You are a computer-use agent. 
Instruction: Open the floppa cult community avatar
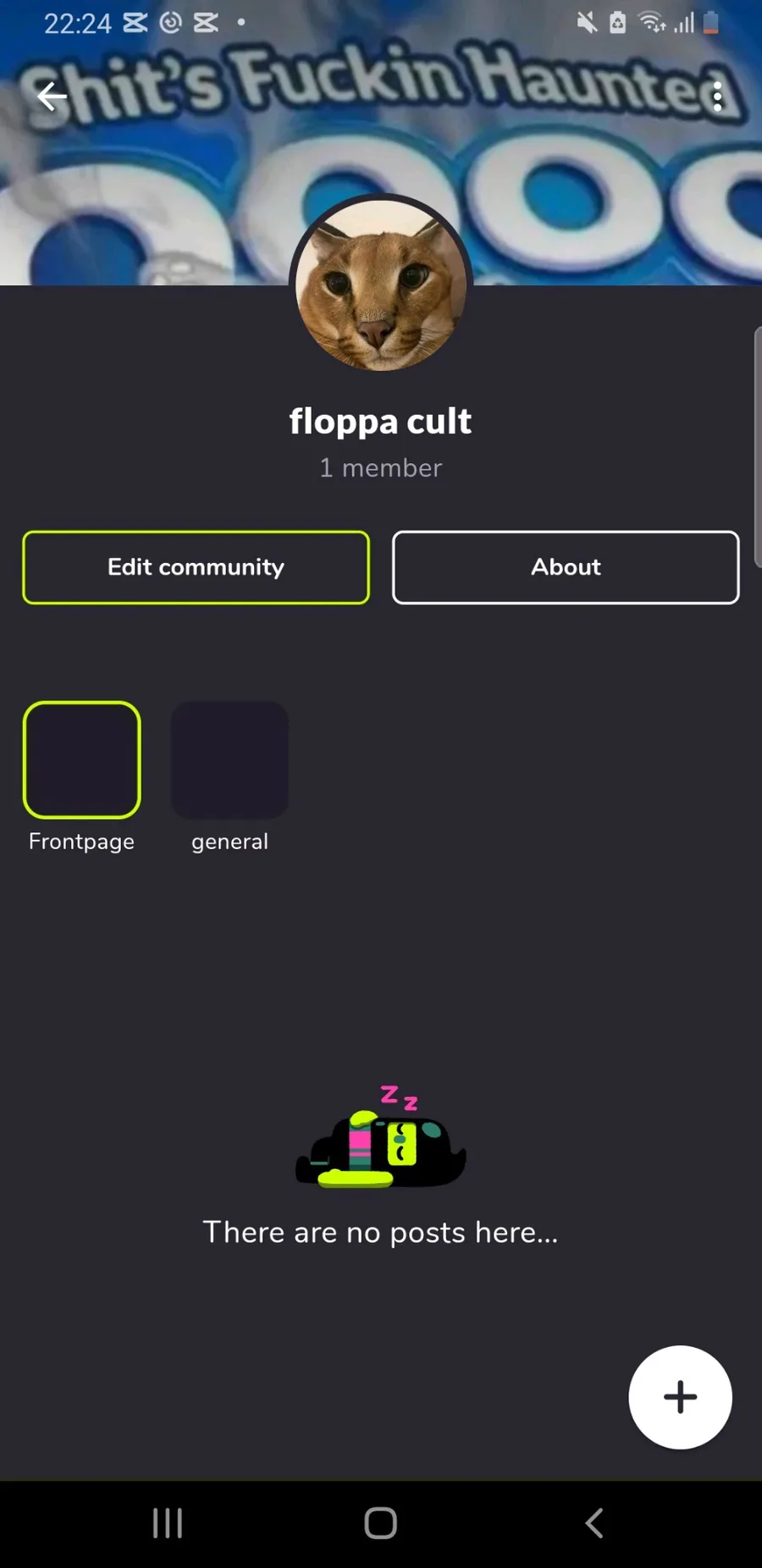coord(381,284)
